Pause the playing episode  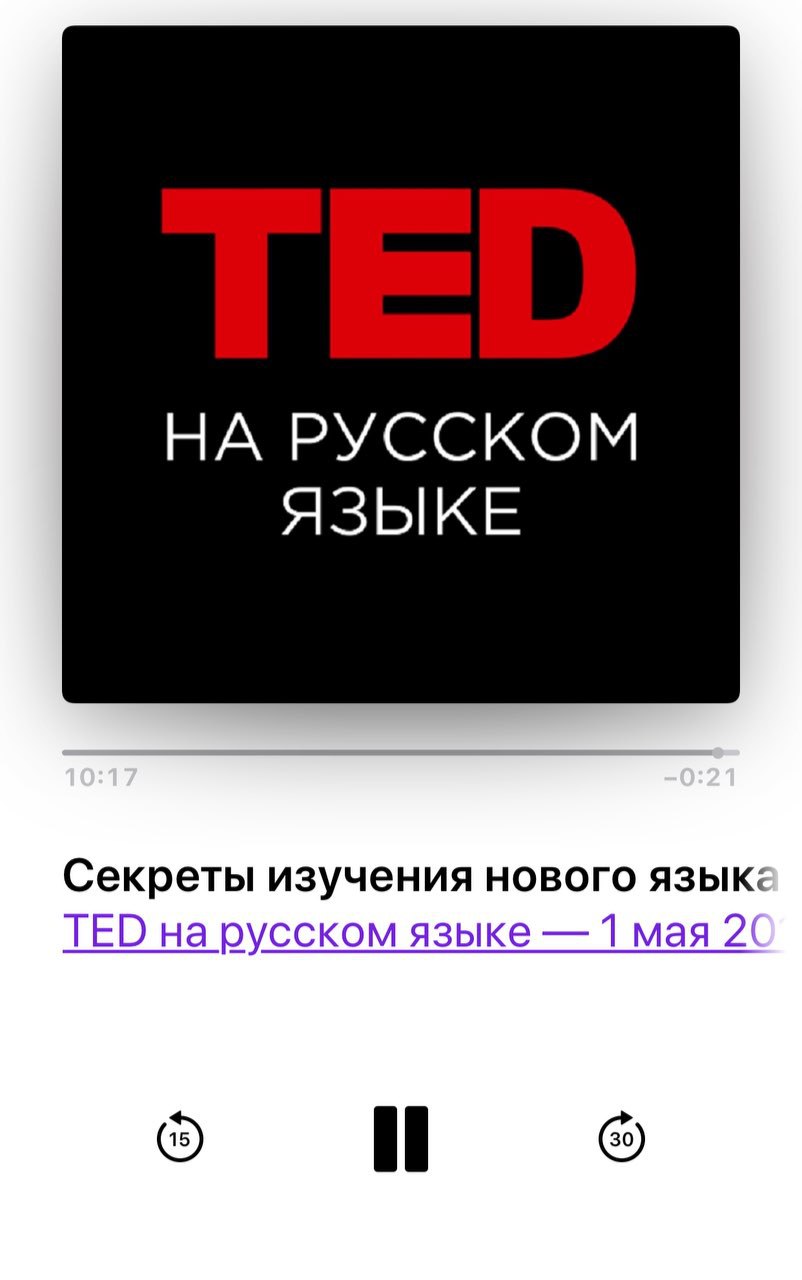(x=401, y=1138)
